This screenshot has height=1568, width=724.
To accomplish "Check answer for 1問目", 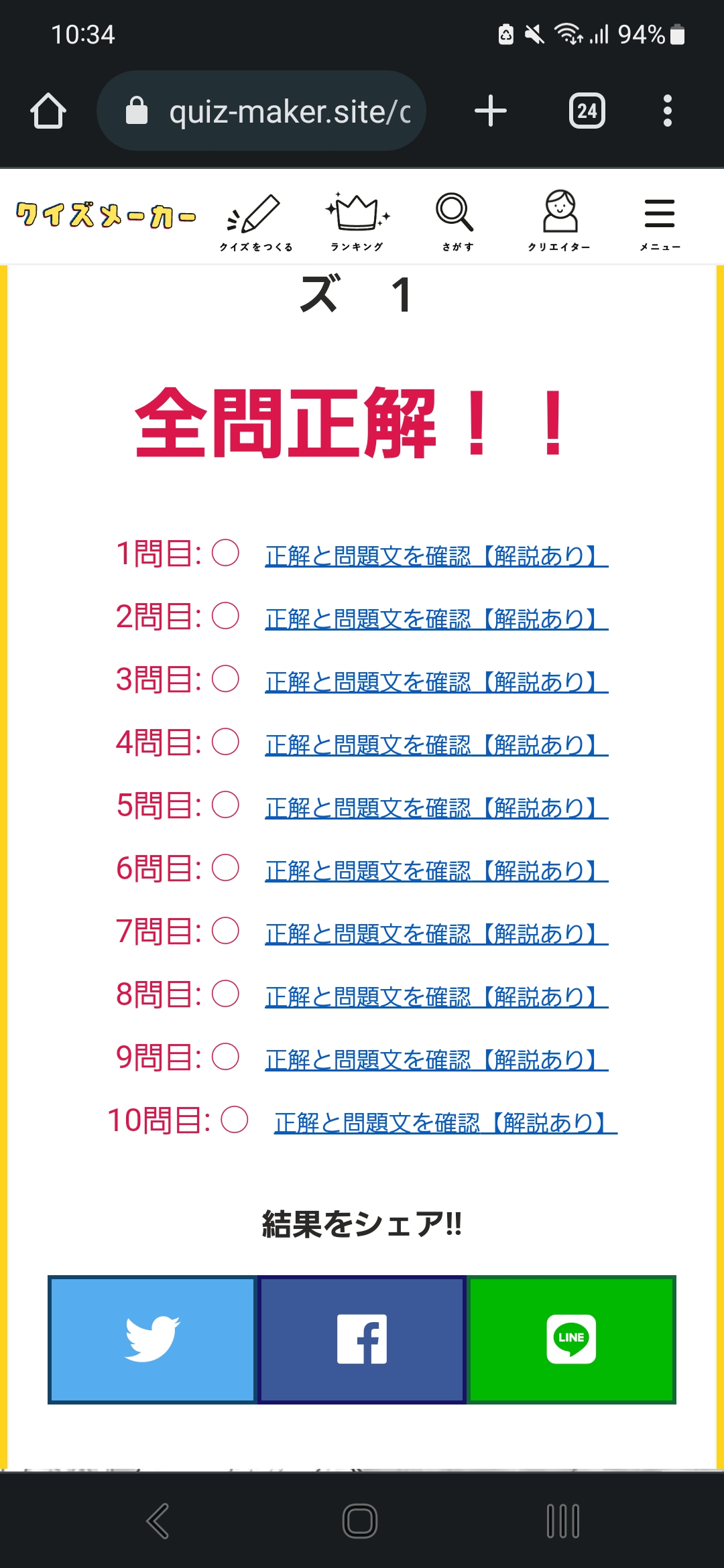I will (436, 556).
